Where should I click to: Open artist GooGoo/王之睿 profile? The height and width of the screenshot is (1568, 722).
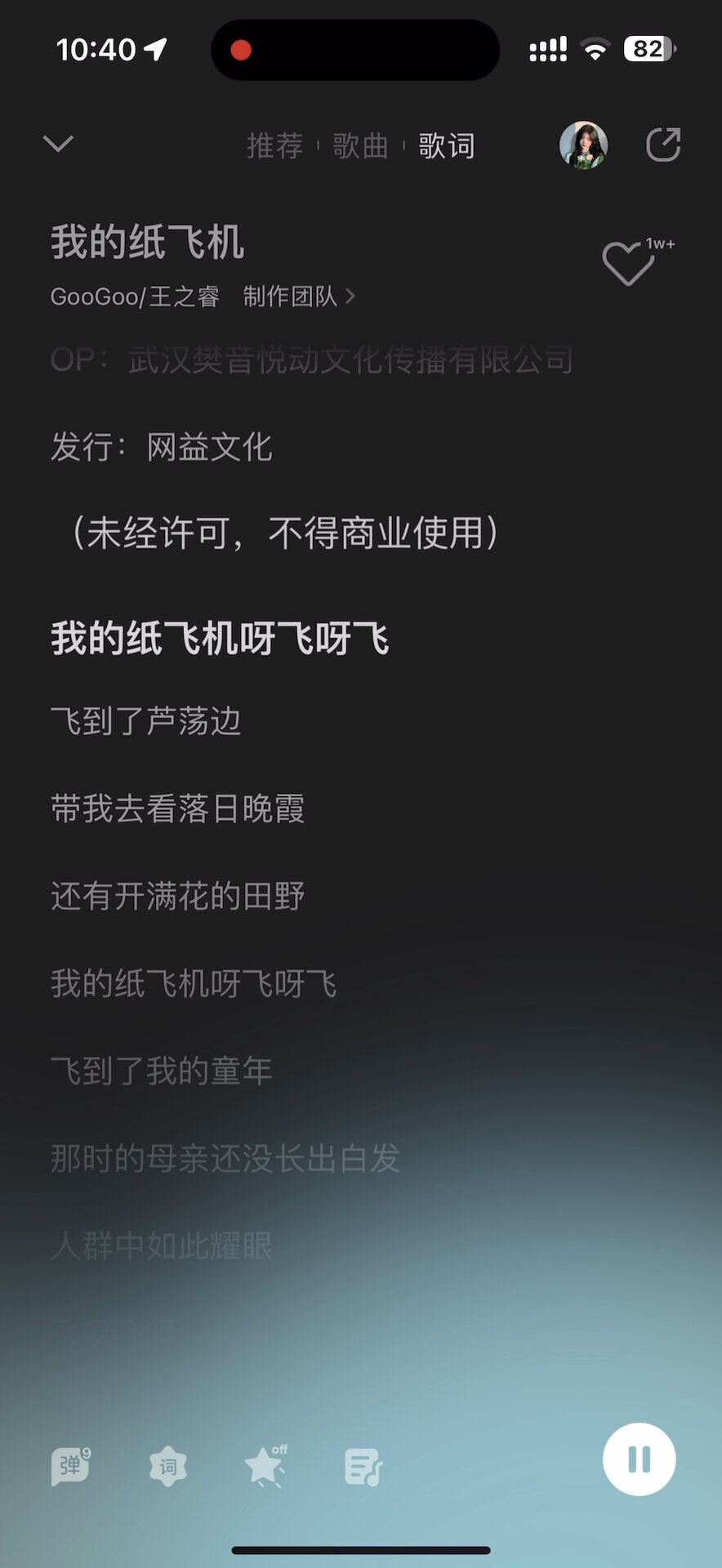(x=135, y=296)
